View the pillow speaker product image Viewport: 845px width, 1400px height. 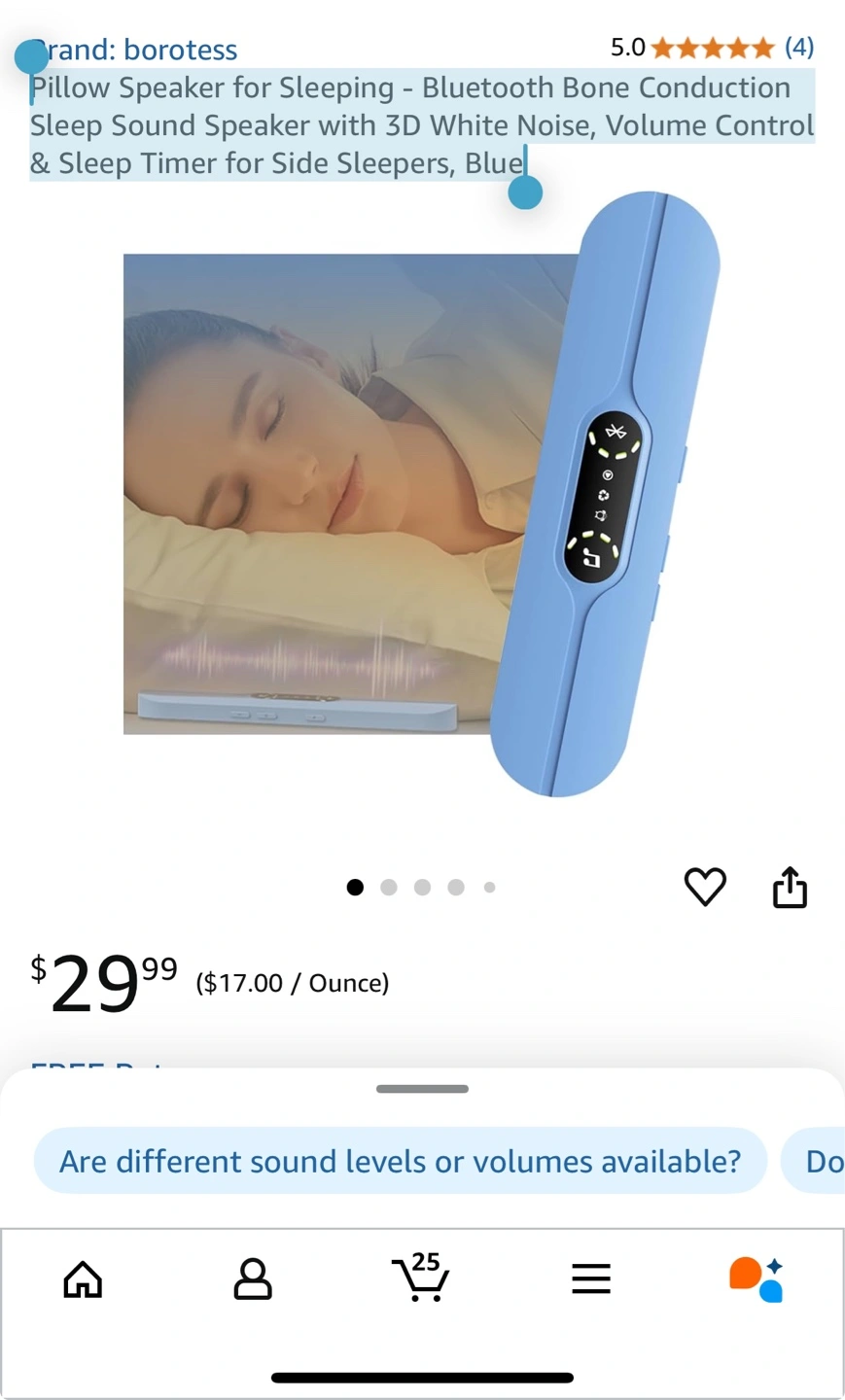click(422, 494)
